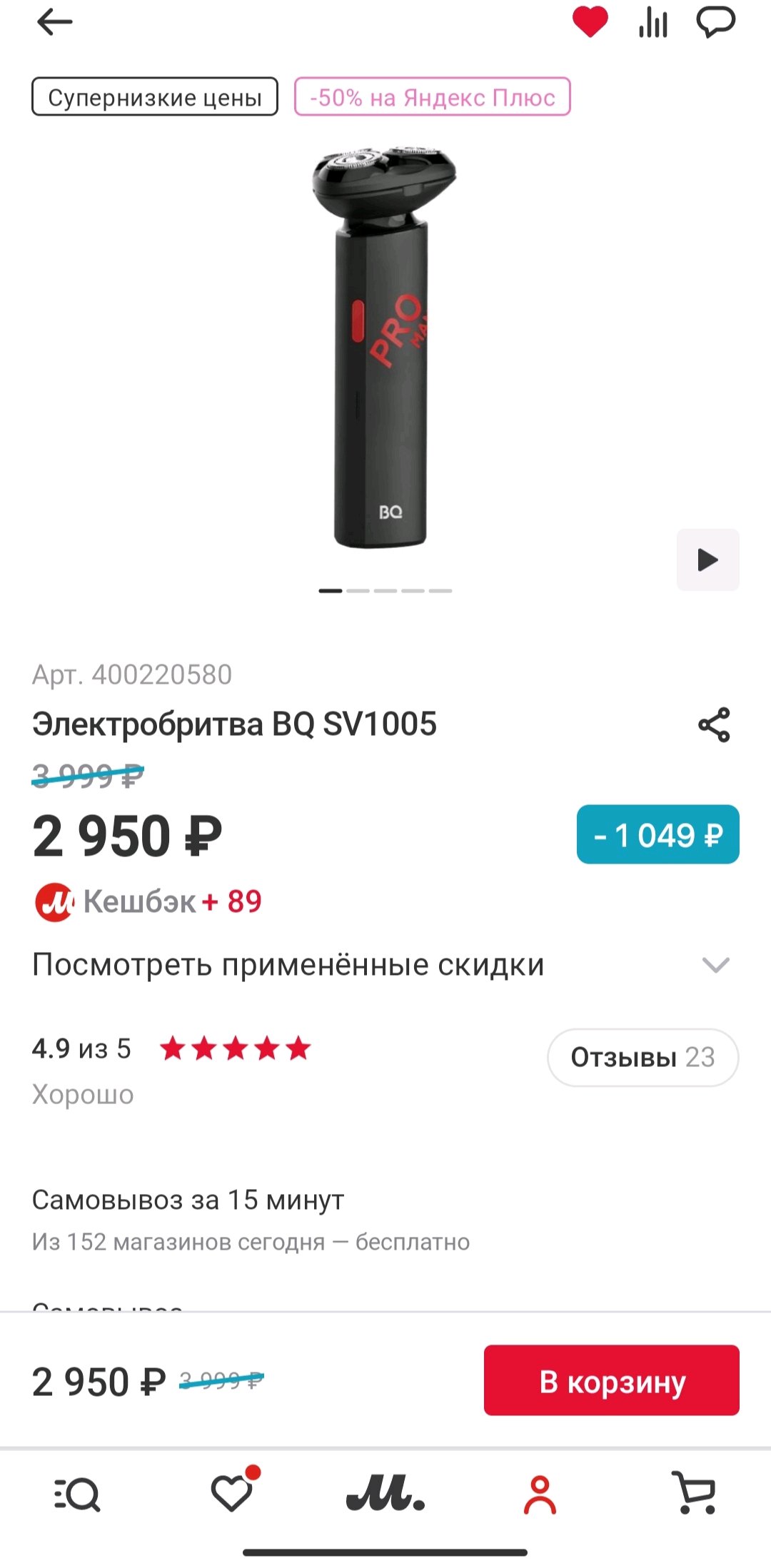Open the Отзывы 23 reviews
Viewport: 771px width, 1568px height.
[x=642, y=1057]
